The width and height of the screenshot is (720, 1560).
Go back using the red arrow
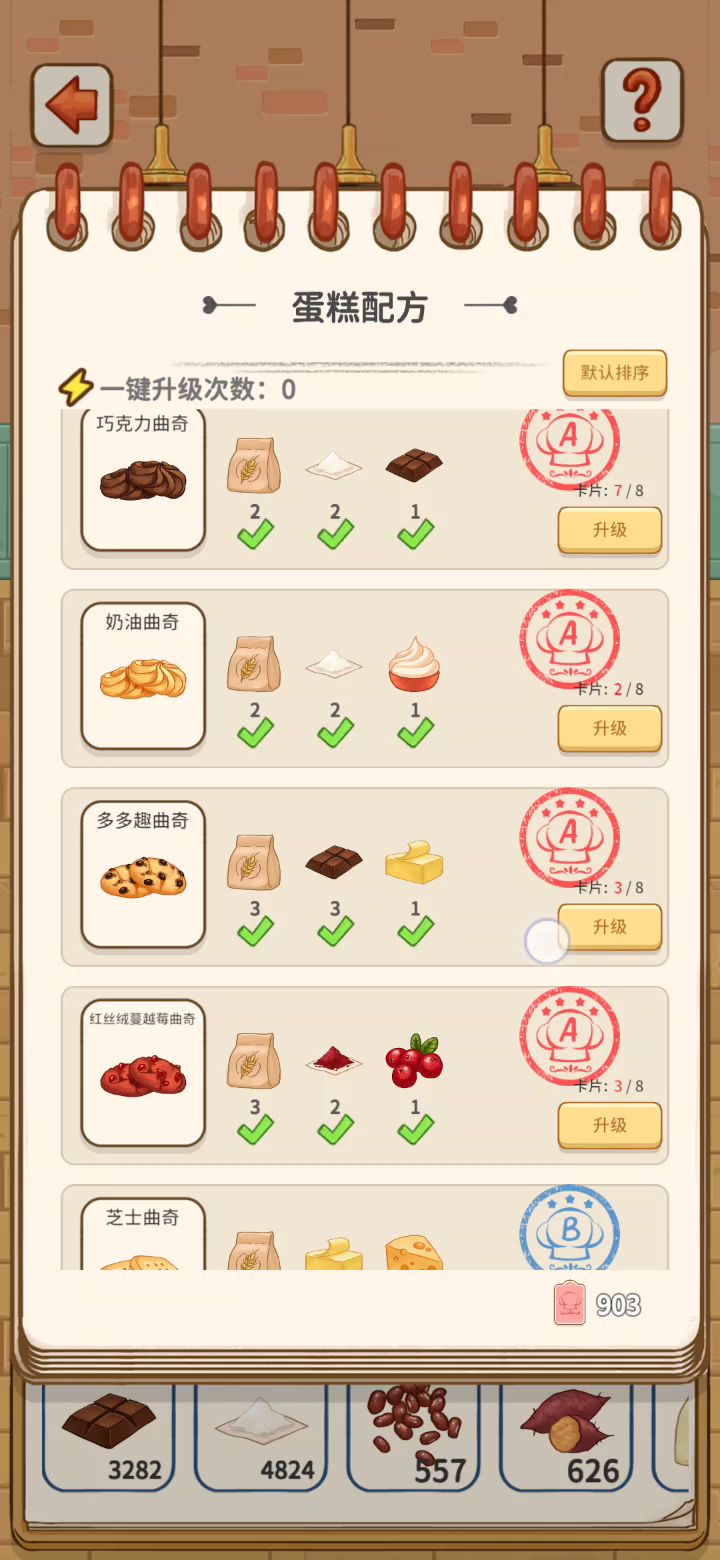click(x=71, y=106)
